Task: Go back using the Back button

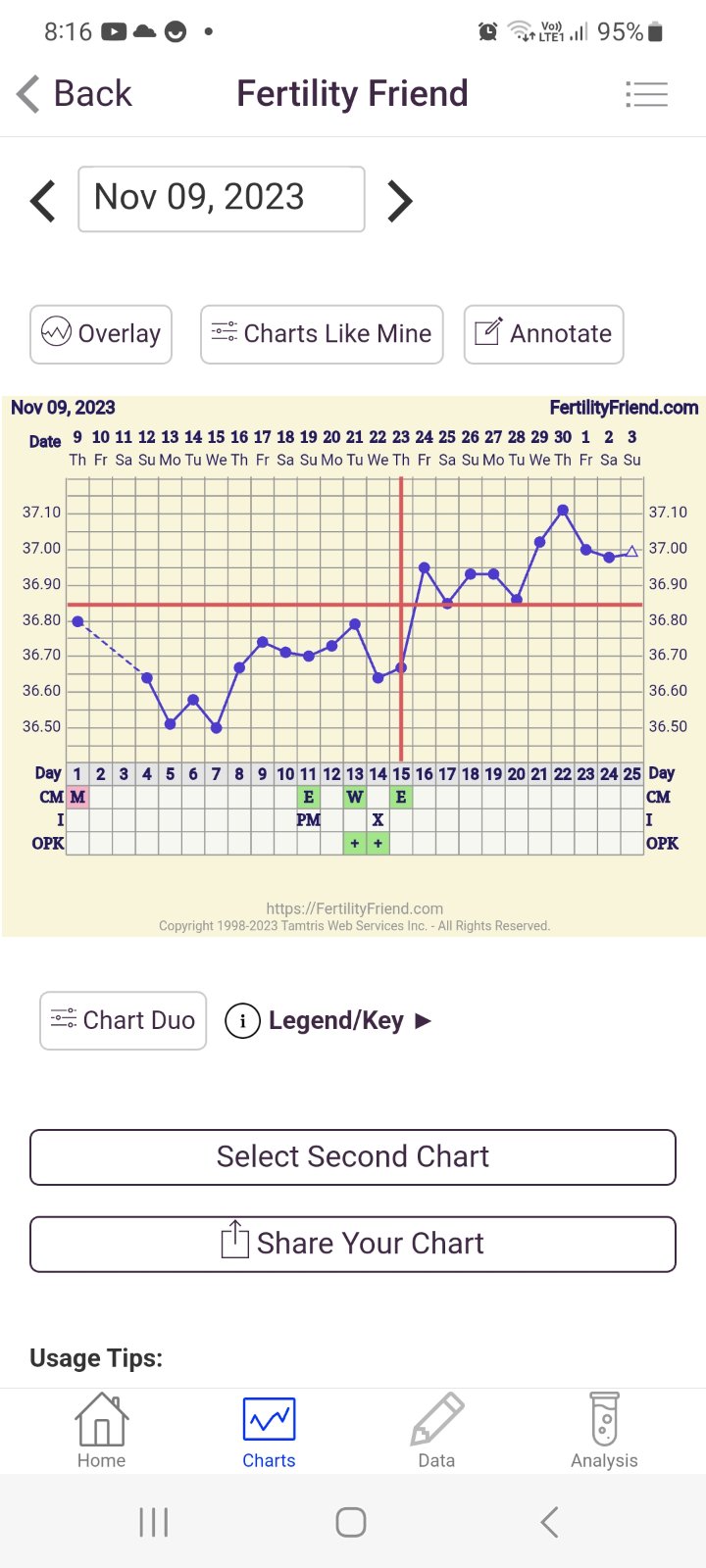Action: point(75,94)
